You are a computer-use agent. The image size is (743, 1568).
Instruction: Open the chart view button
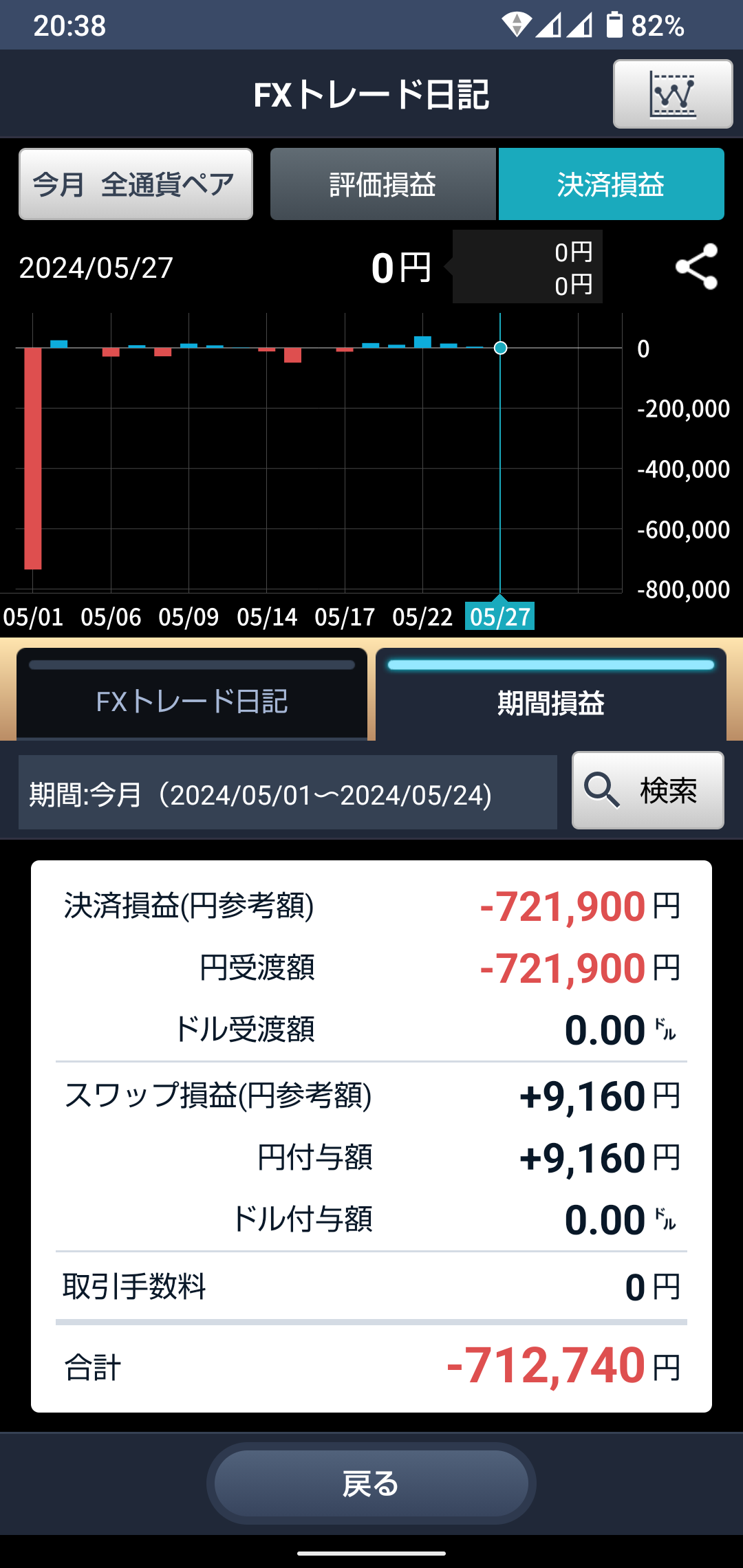[x=672, y=94]
